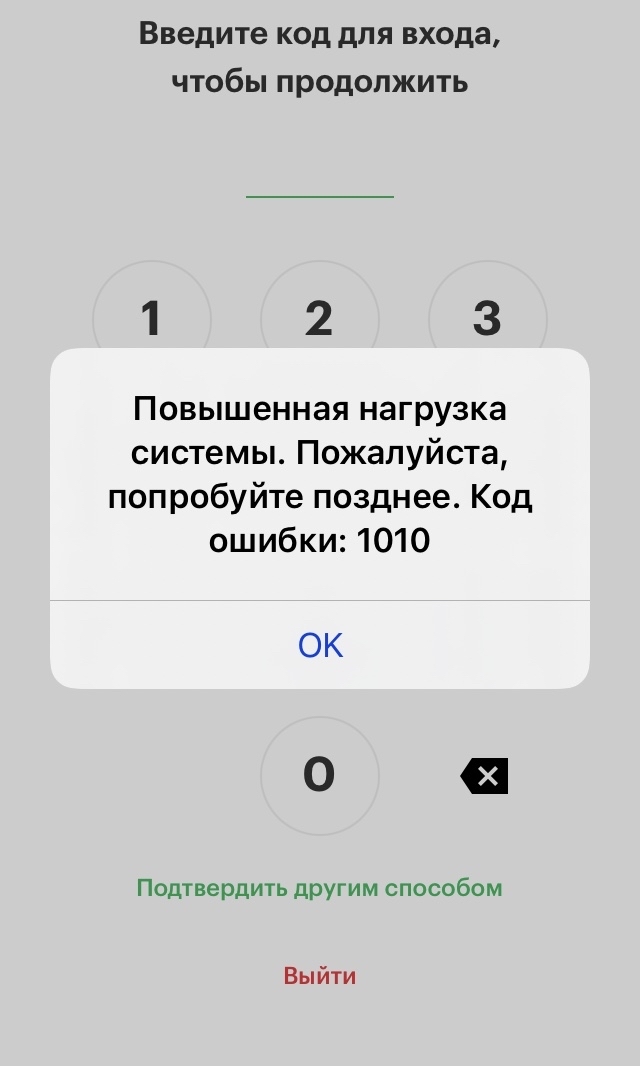Delete the last entered digit with backspace
640x1066 pixels.
pyautogui.click(x=485, y=776)
